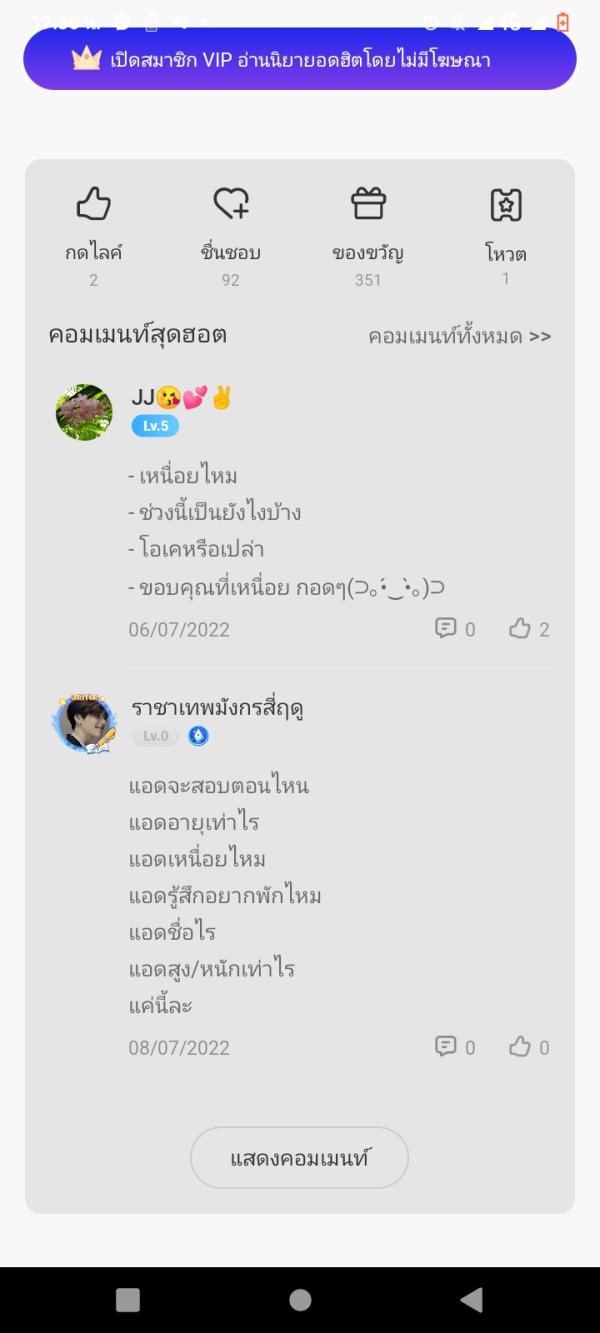Go back with system back button
This screenshot has width=600, height=1333.
[471, 1299]
